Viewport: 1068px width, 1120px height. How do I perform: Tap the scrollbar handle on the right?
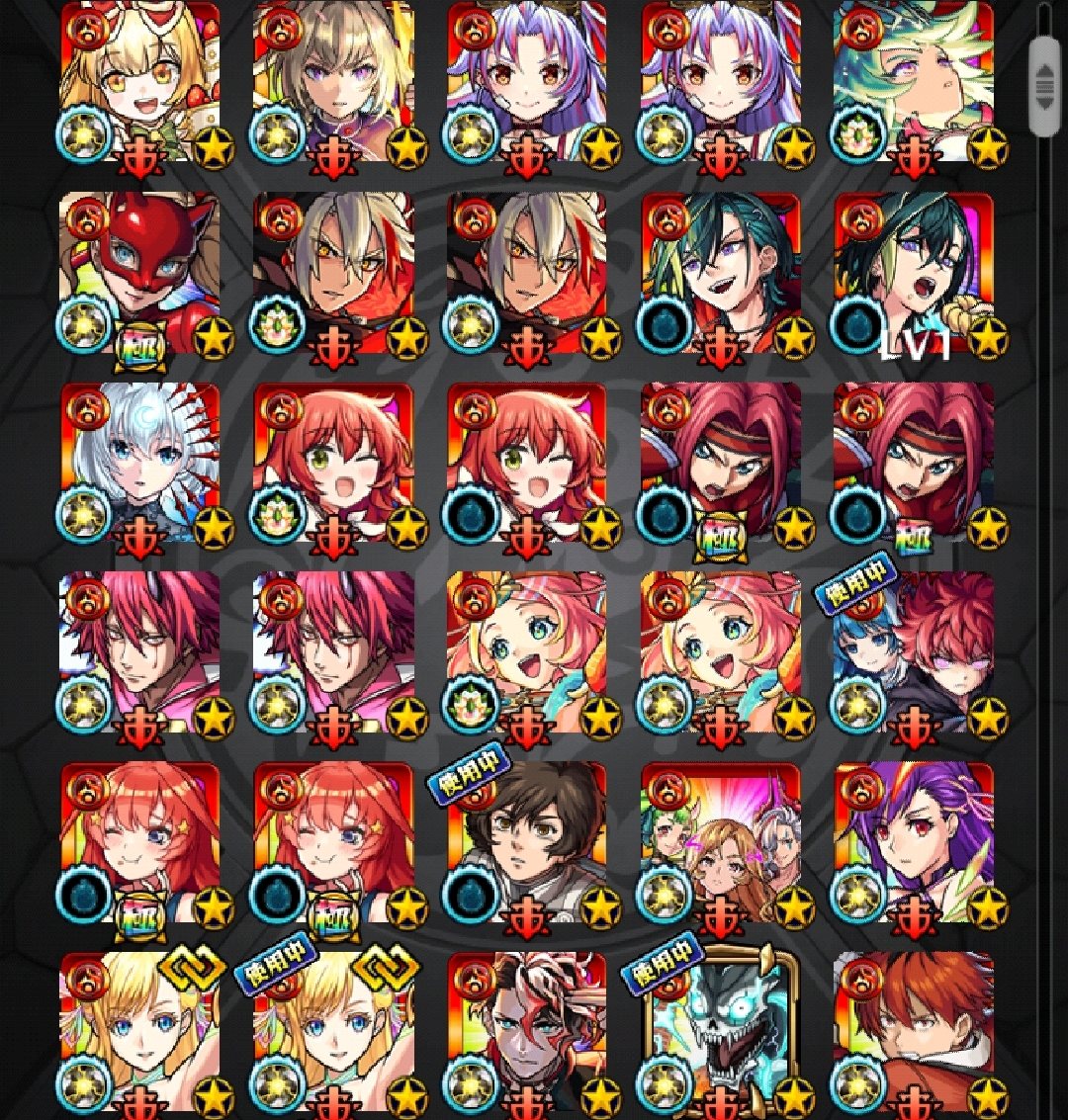pyautogui.click(x=1044, y=86)
